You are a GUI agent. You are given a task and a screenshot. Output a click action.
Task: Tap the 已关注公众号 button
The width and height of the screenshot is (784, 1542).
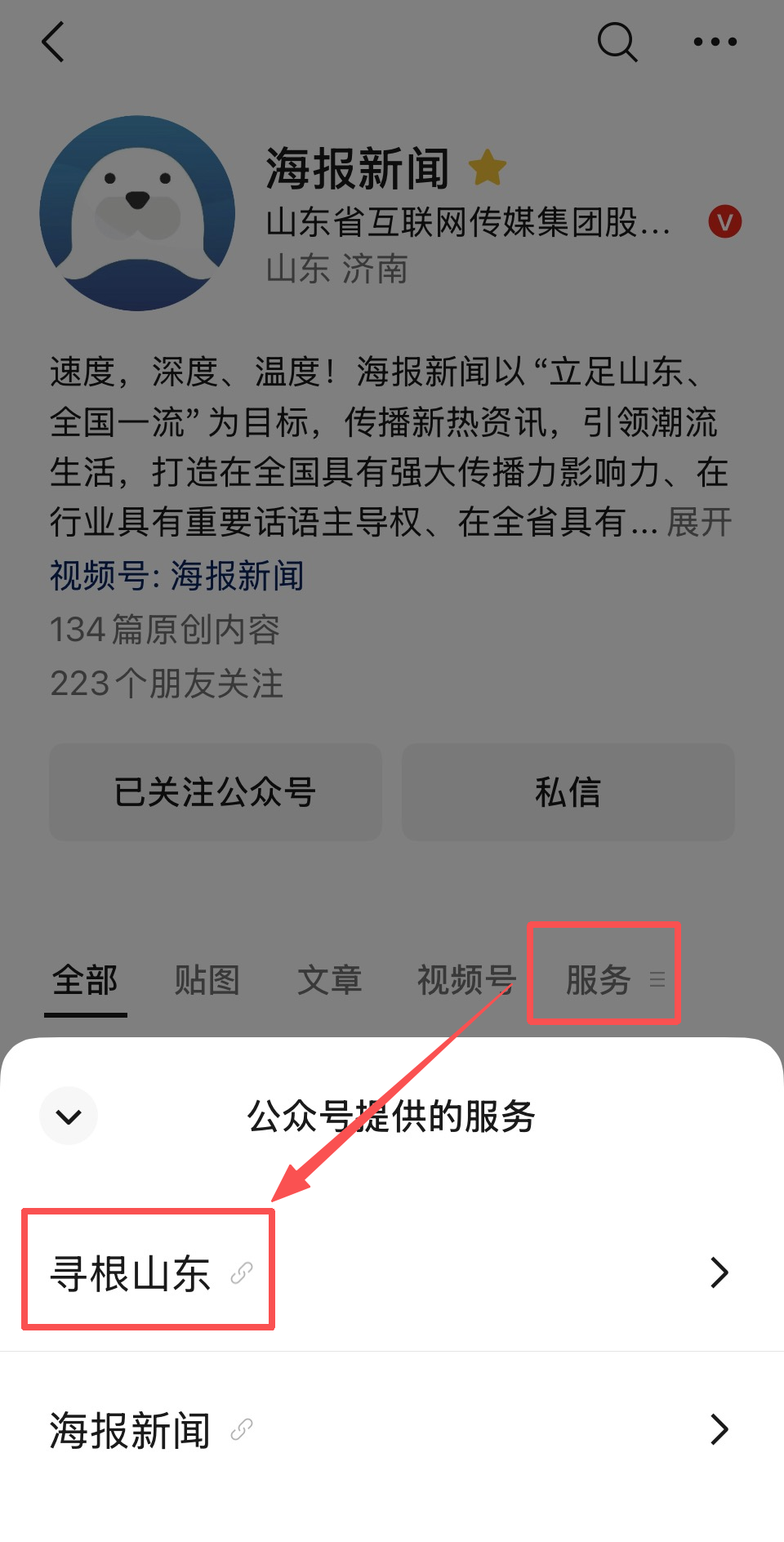point(216,792)
